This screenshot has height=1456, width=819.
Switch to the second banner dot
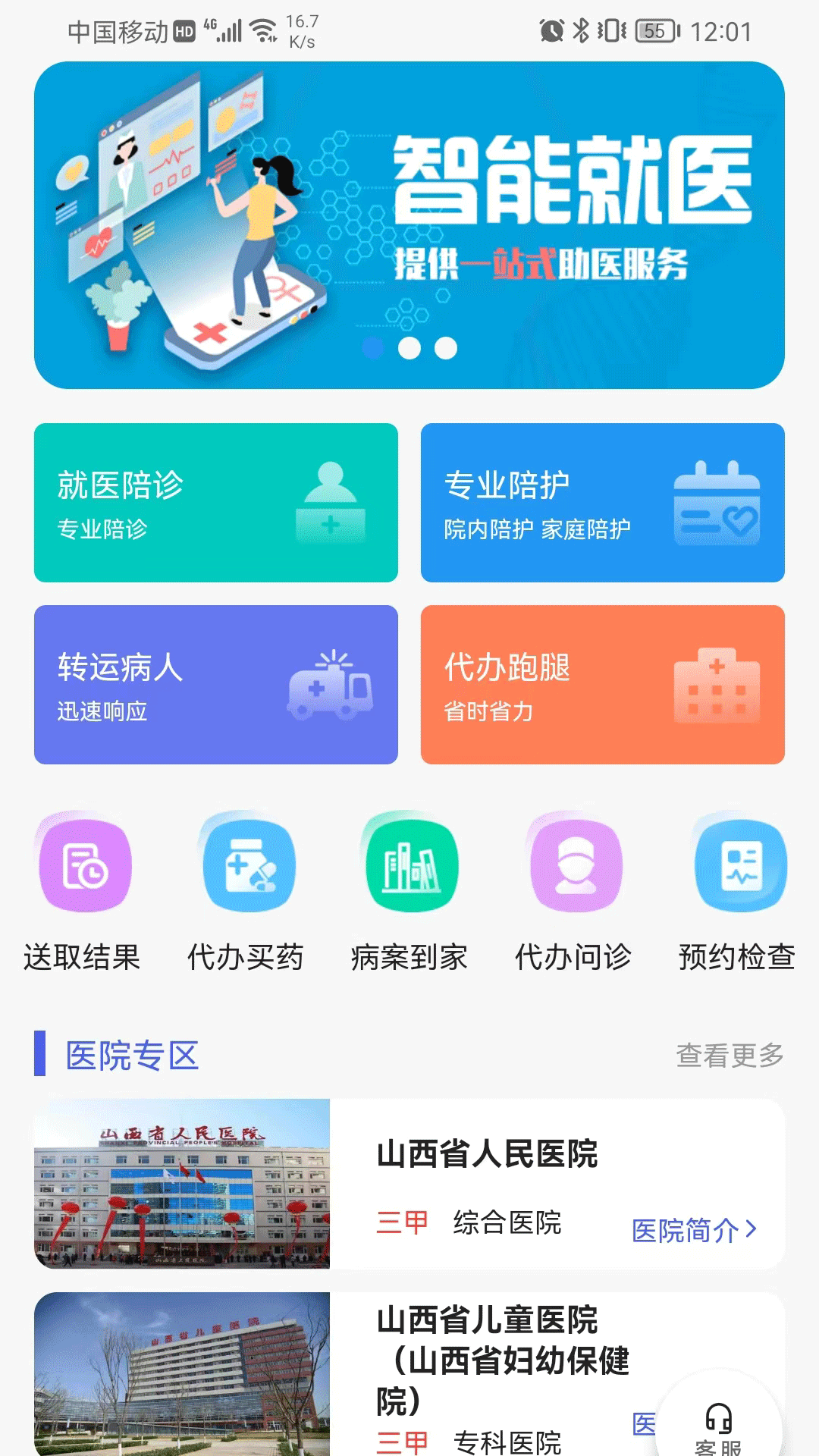click(x=409, y=347)
